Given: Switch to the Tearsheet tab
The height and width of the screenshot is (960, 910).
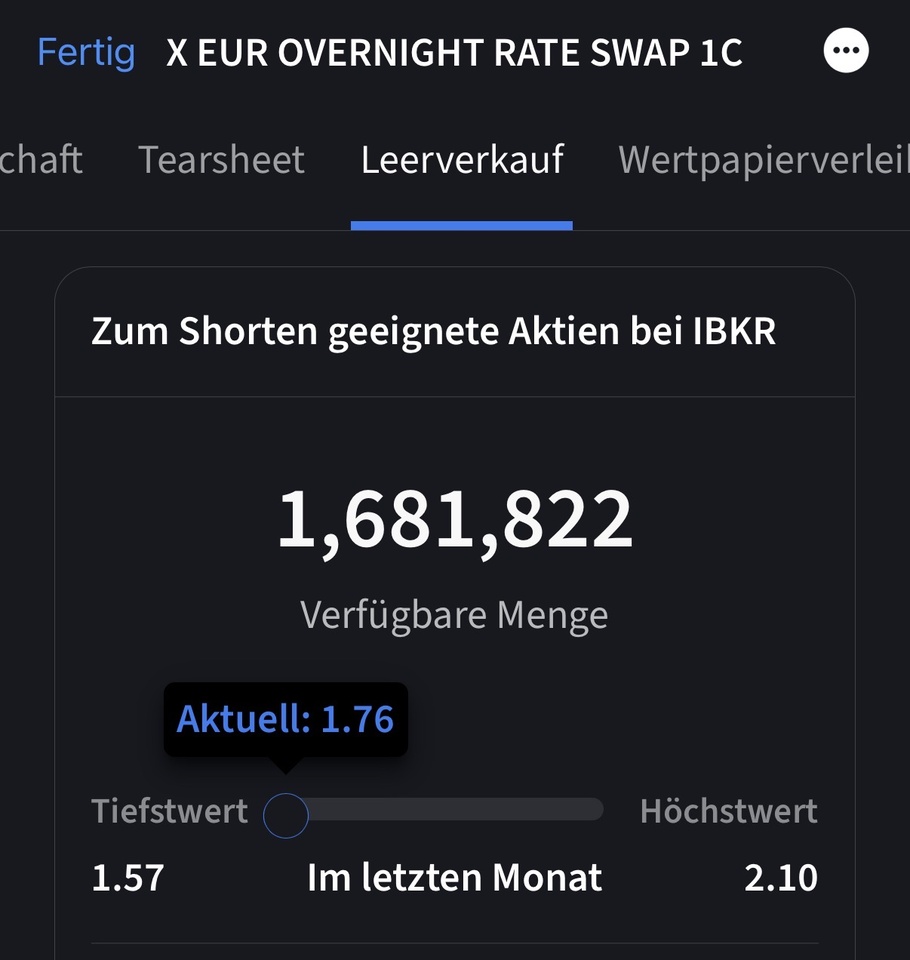Looking at the screenshot, I should (221, 160).
